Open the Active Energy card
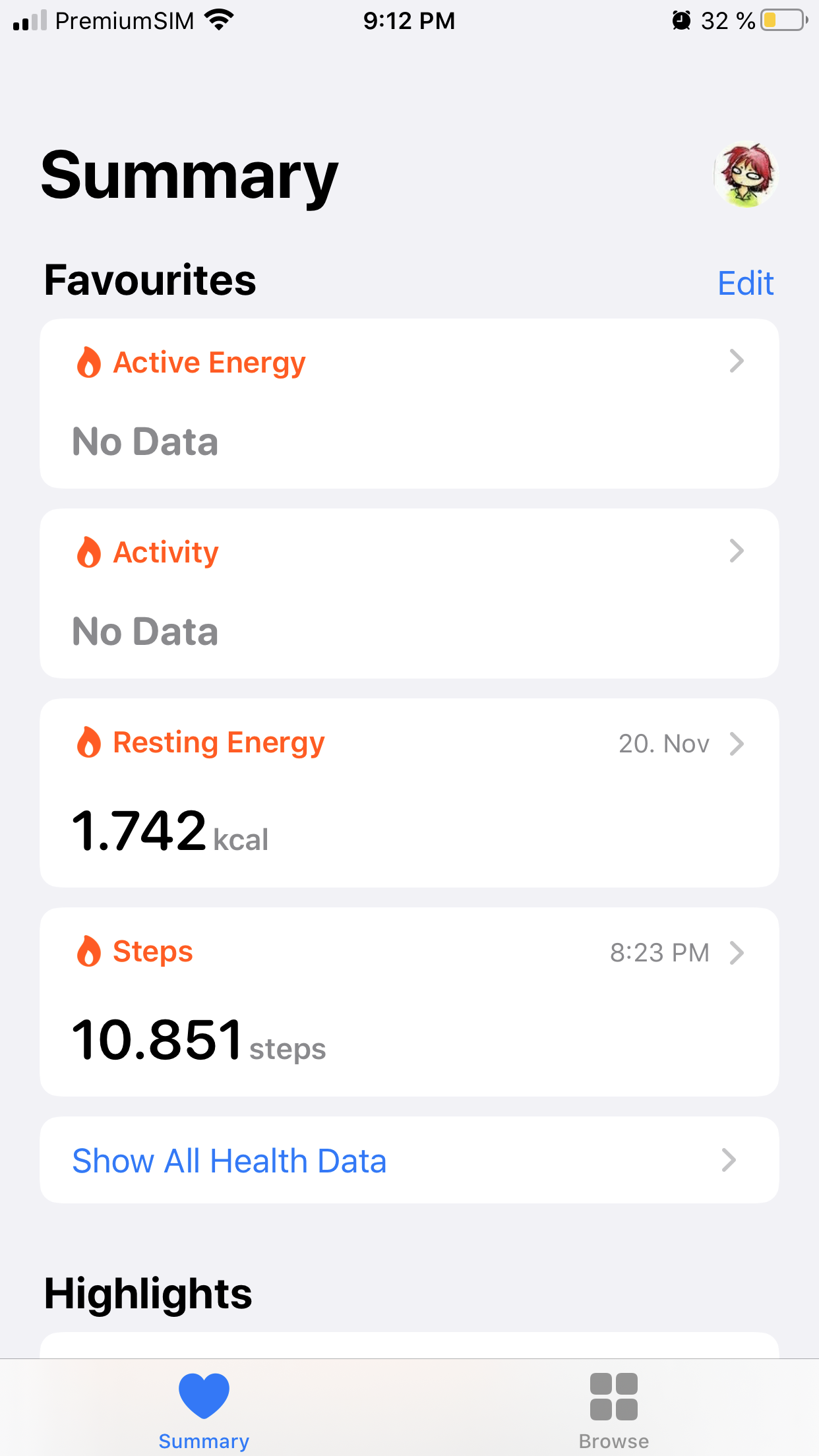This screenshot has width=819, height=1456. 409,404
